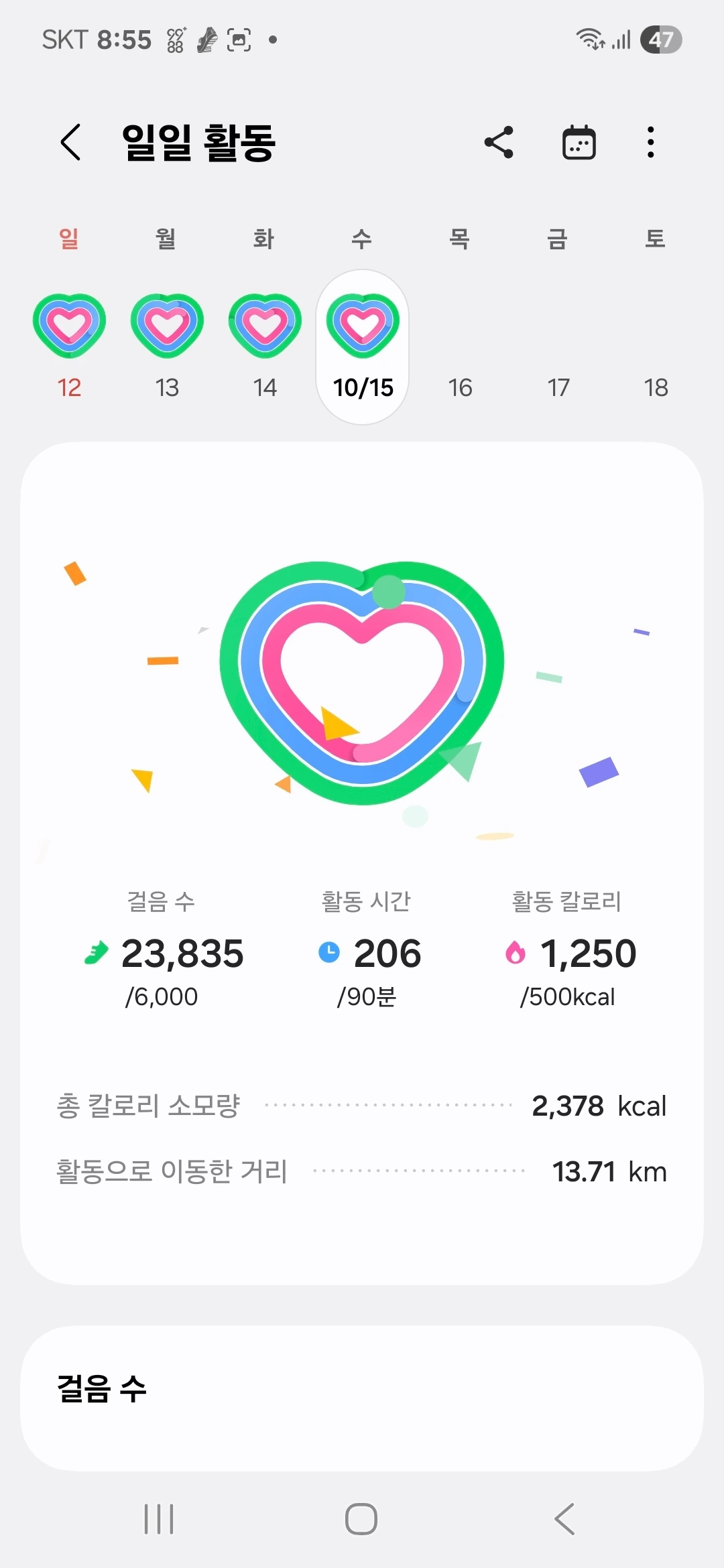This screenshot has height=1568, width=724.
Task: Open the recent apps view
Action: point(159,1518)
